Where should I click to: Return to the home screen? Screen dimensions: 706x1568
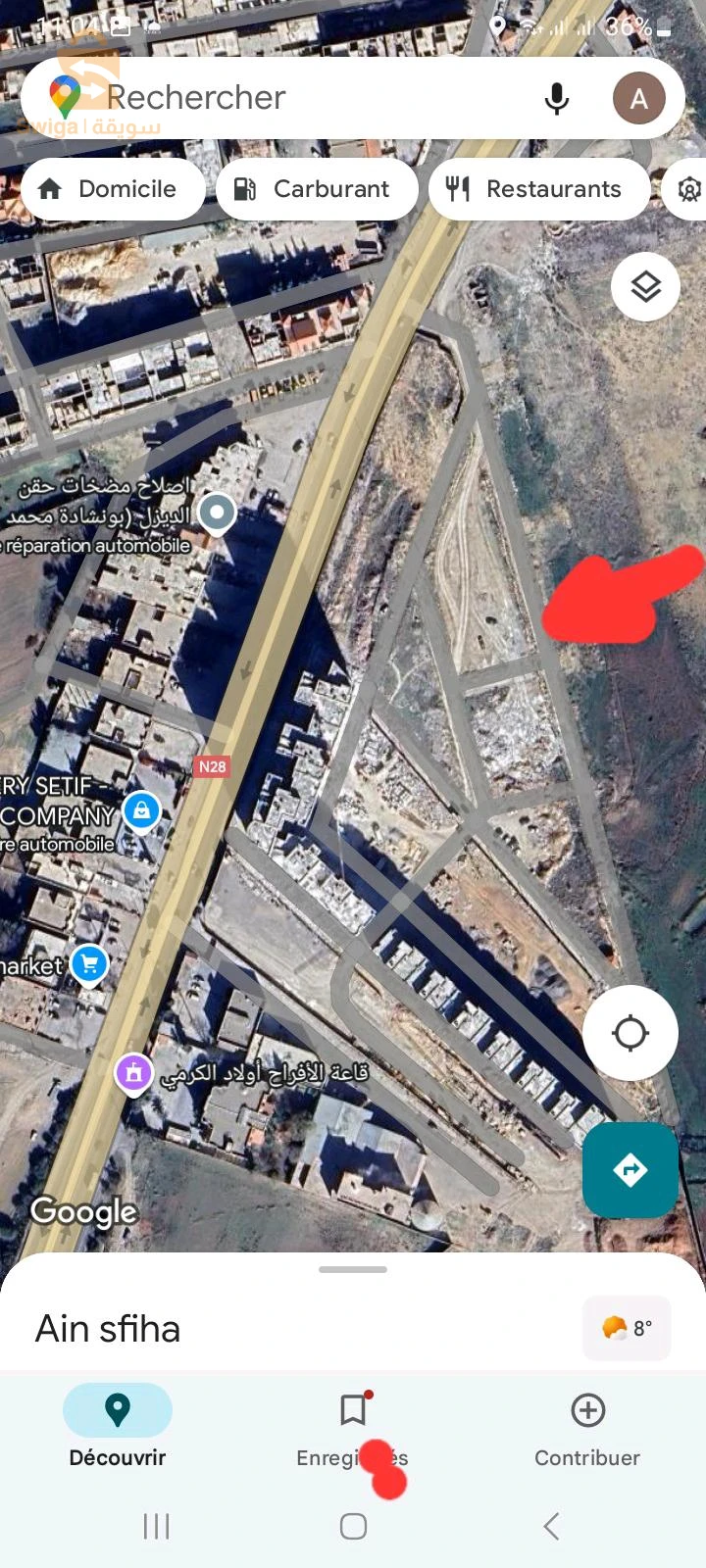353,1526
